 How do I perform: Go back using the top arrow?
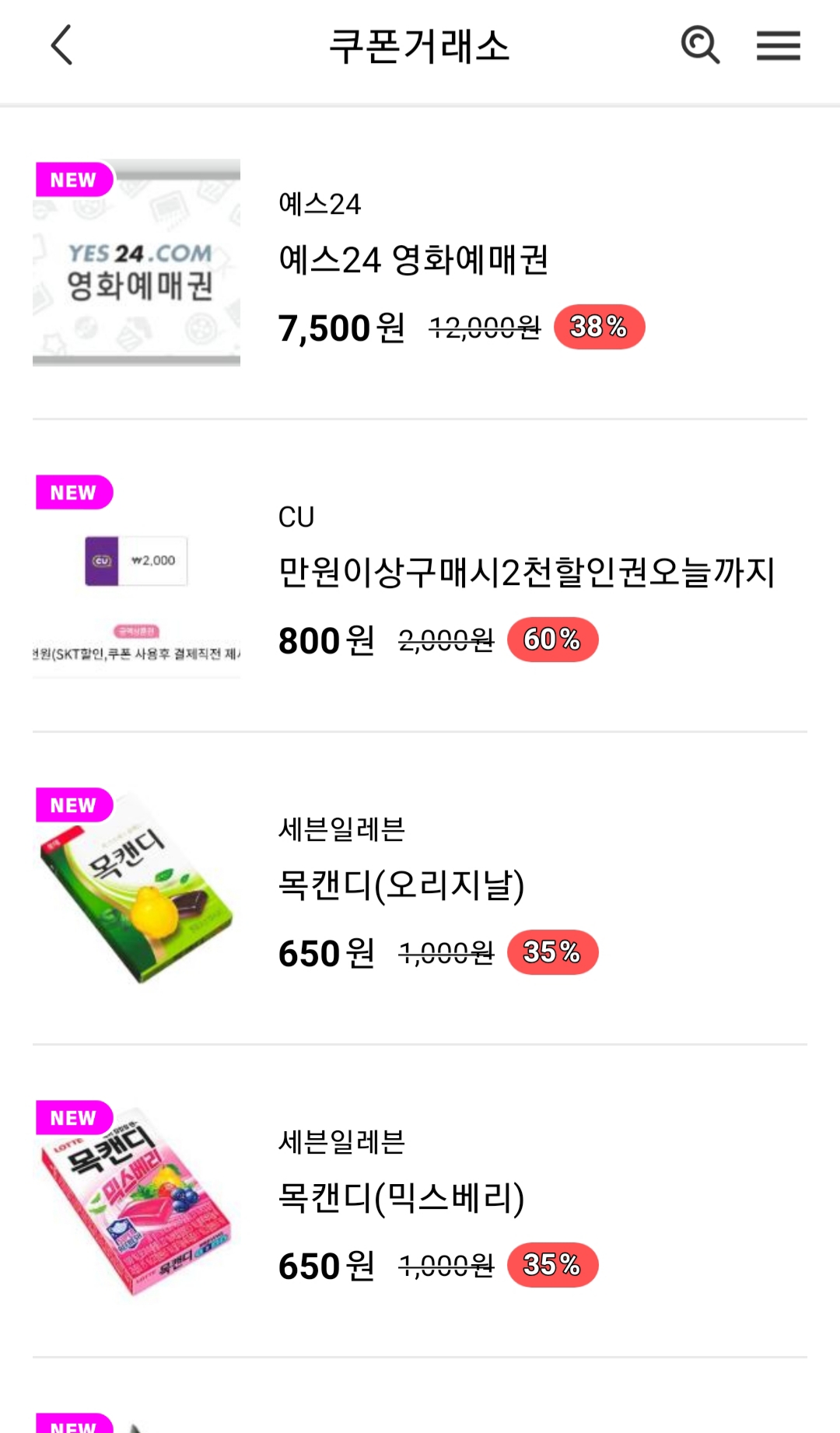[x=62, y=45]
